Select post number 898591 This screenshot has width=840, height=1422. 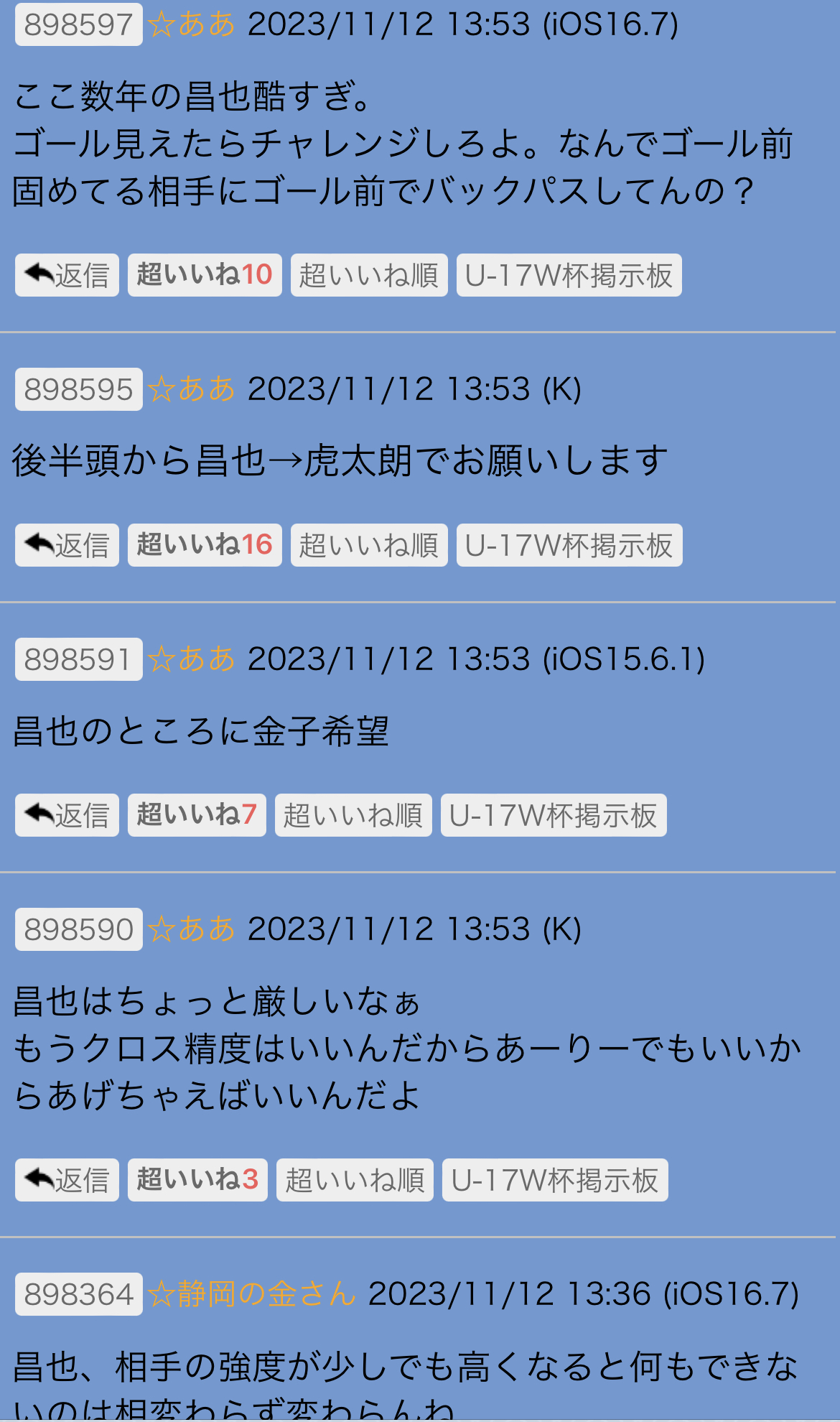click(78, 659)
